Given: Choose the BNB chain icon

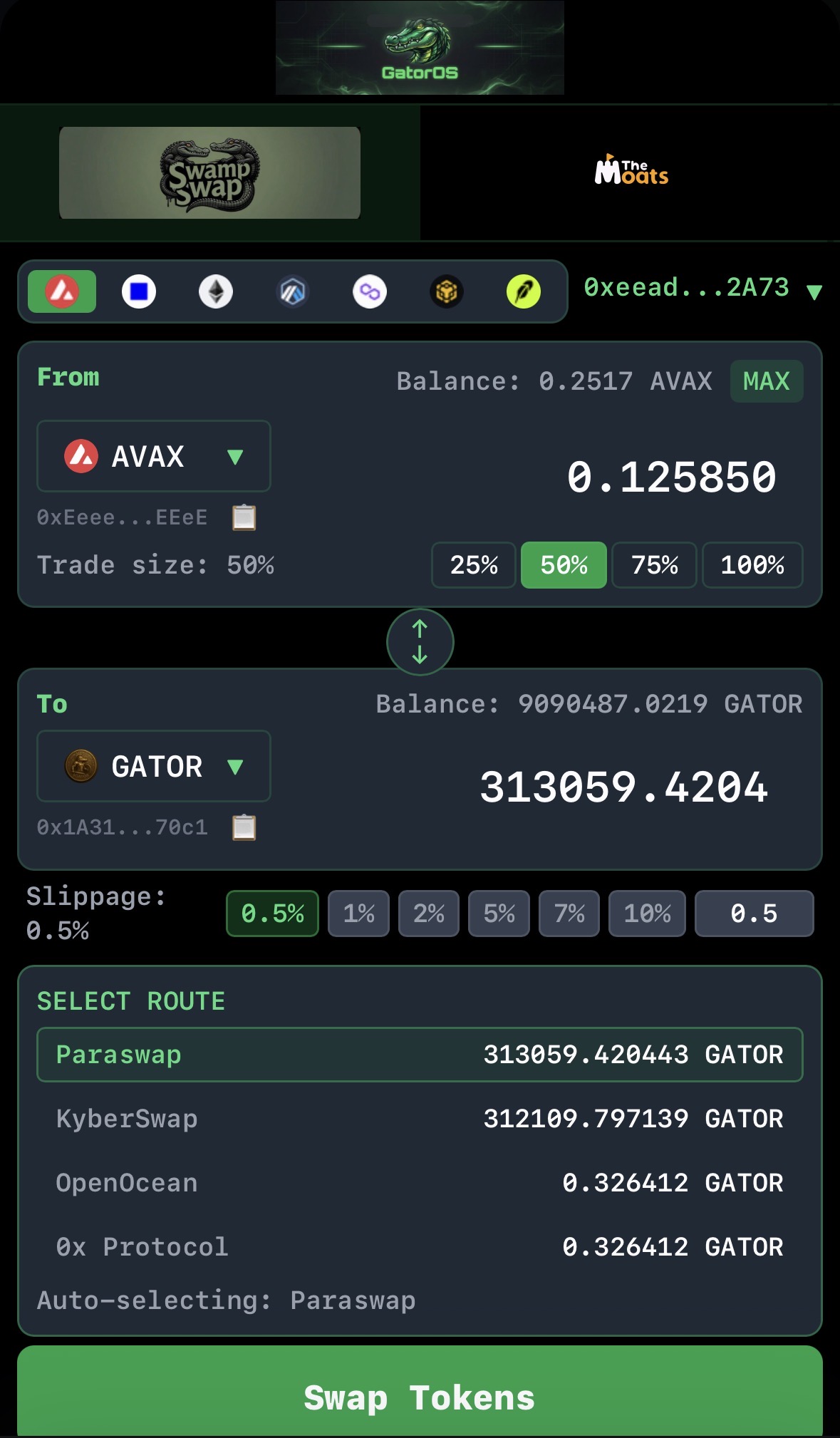Looking at the screenshot, I should (447, 291).
